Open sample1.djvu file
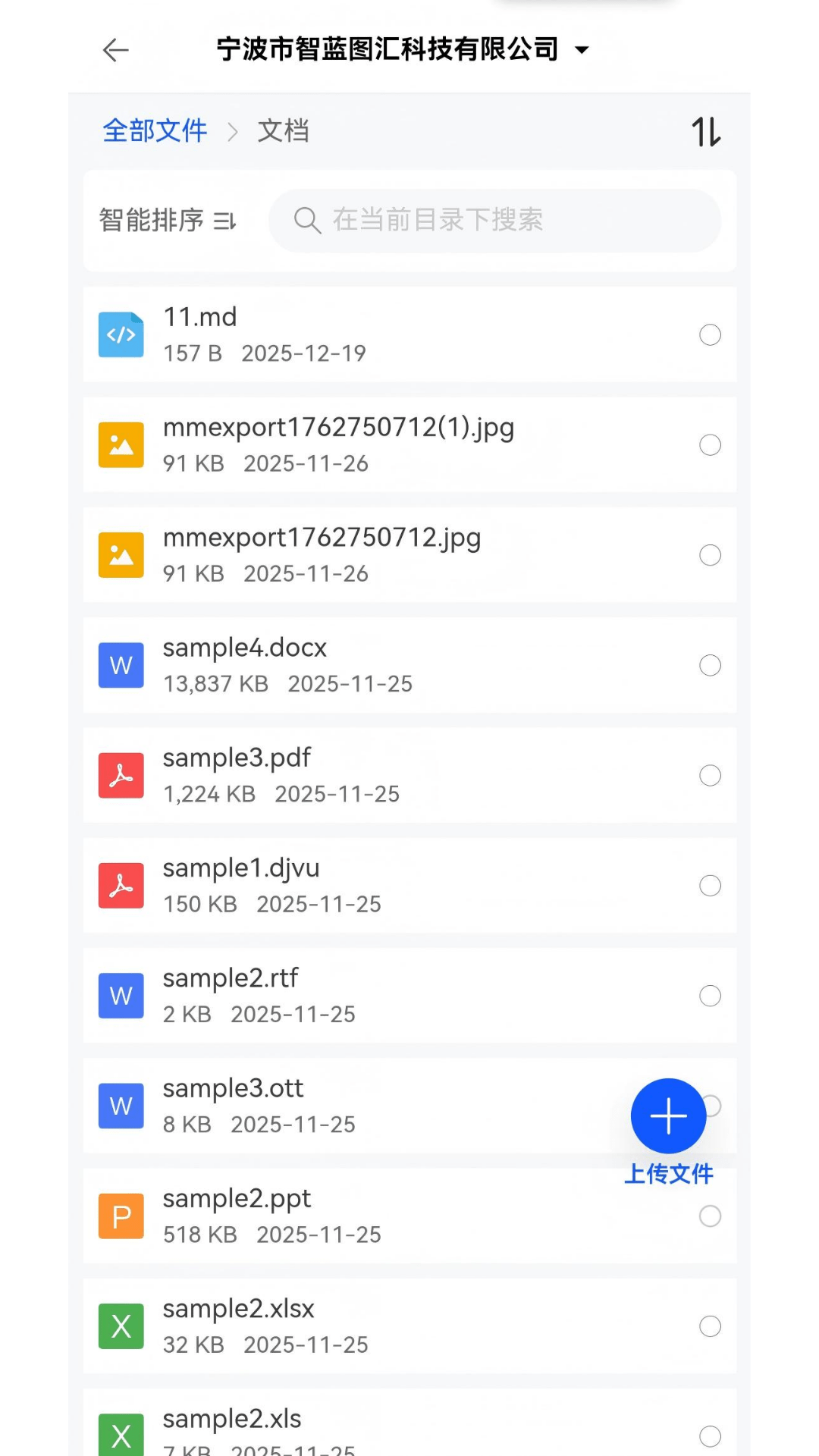 [409, 885]
